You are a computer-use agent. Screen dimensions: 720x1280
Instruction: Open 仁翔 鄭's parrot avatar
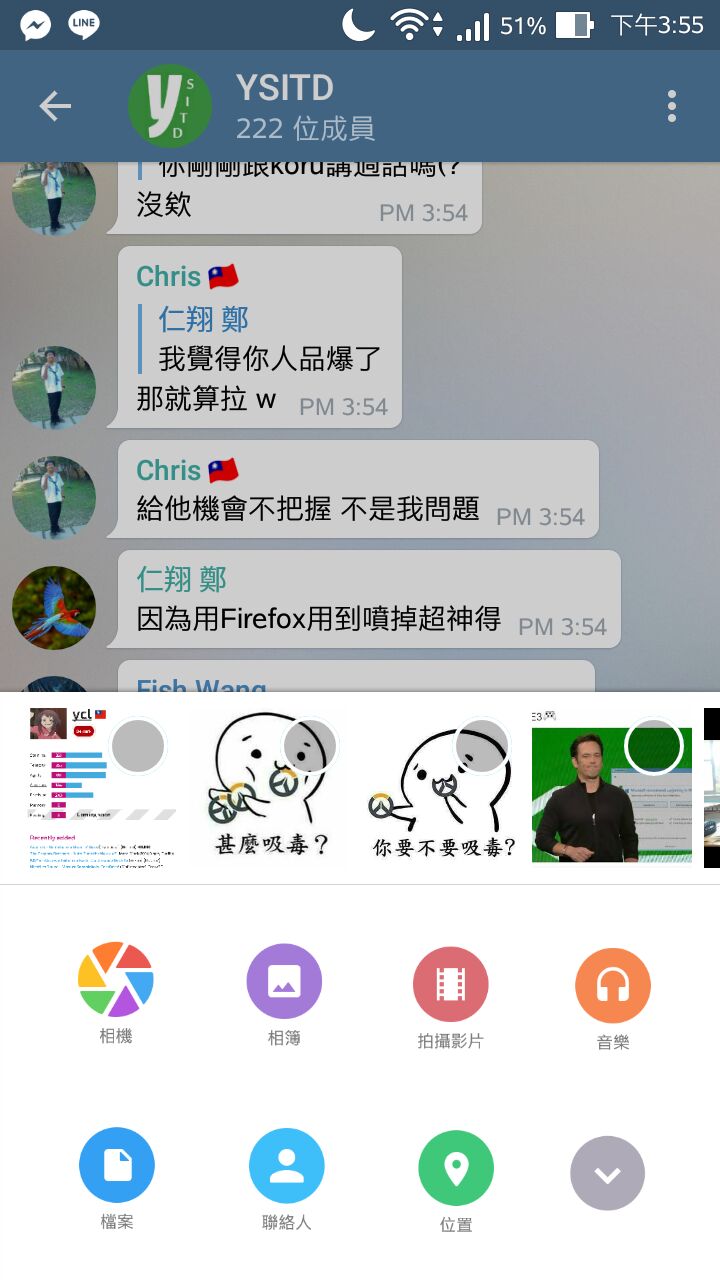54,608
